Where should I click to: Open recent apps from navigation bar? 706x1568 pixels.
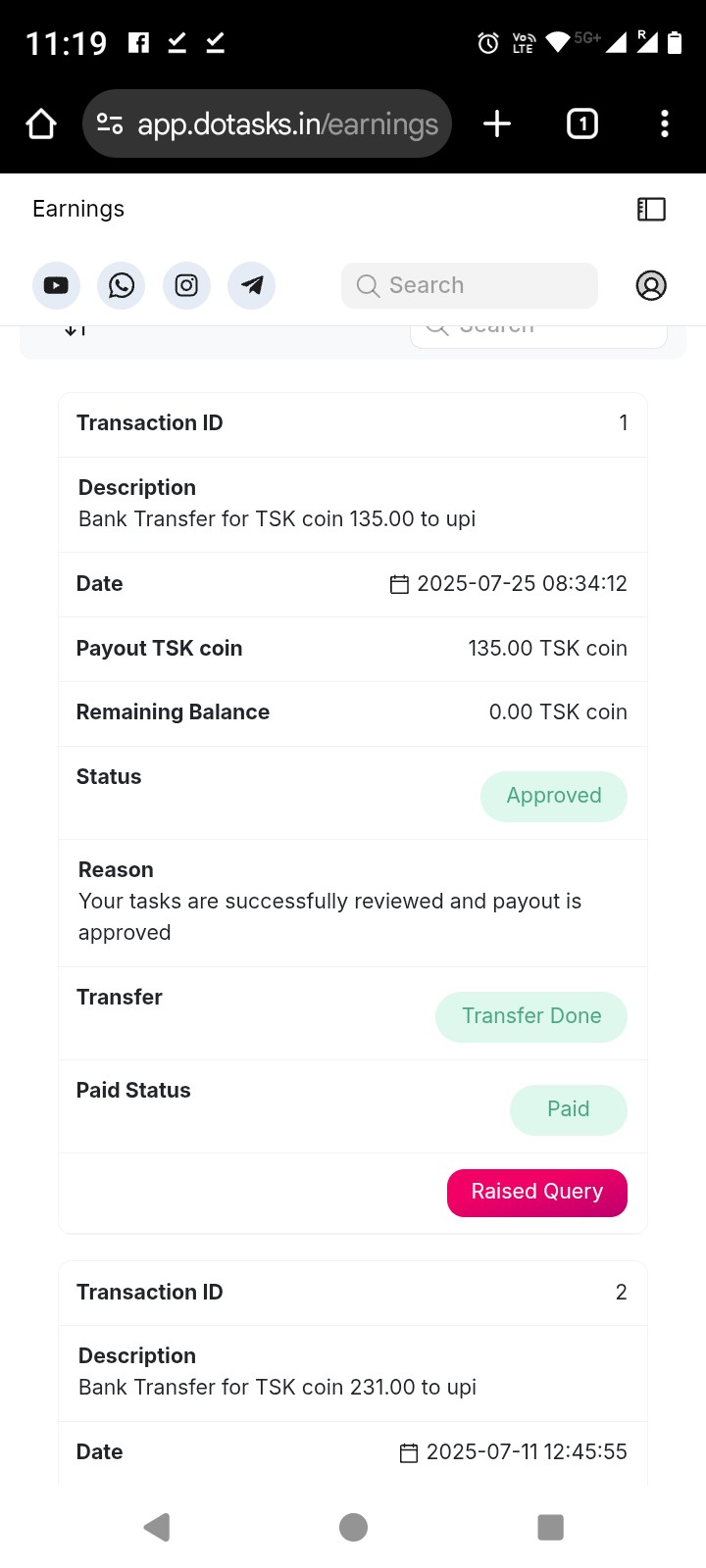550,1527
